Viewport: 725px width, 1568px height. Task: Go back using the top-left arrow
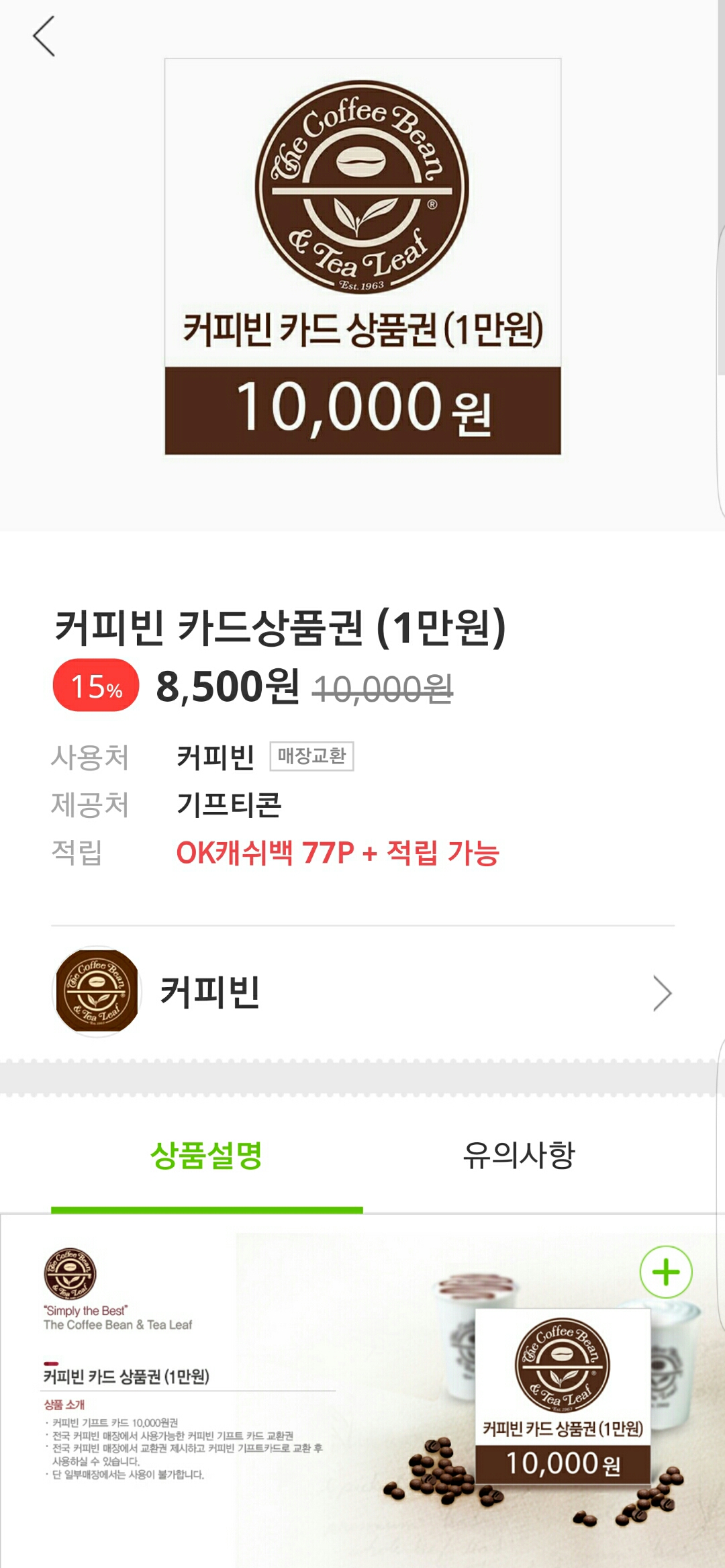(44, 36)
